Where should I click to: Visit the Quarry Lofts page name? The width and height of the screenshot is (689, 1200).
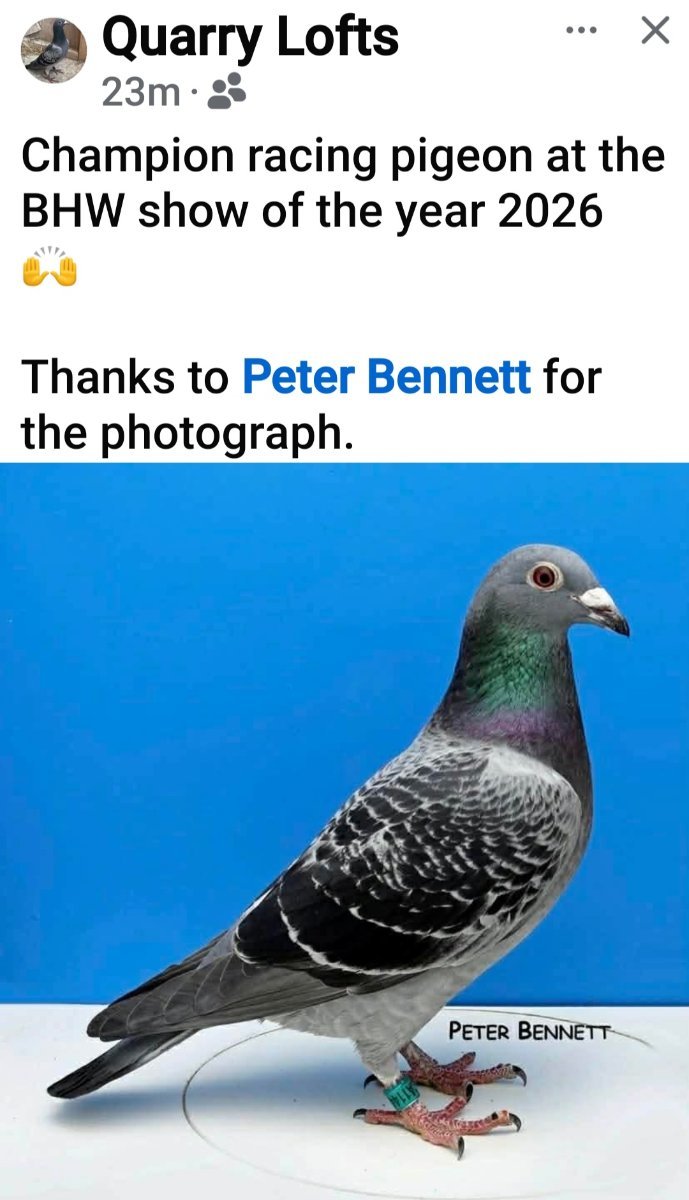click(x=250, y=37)
